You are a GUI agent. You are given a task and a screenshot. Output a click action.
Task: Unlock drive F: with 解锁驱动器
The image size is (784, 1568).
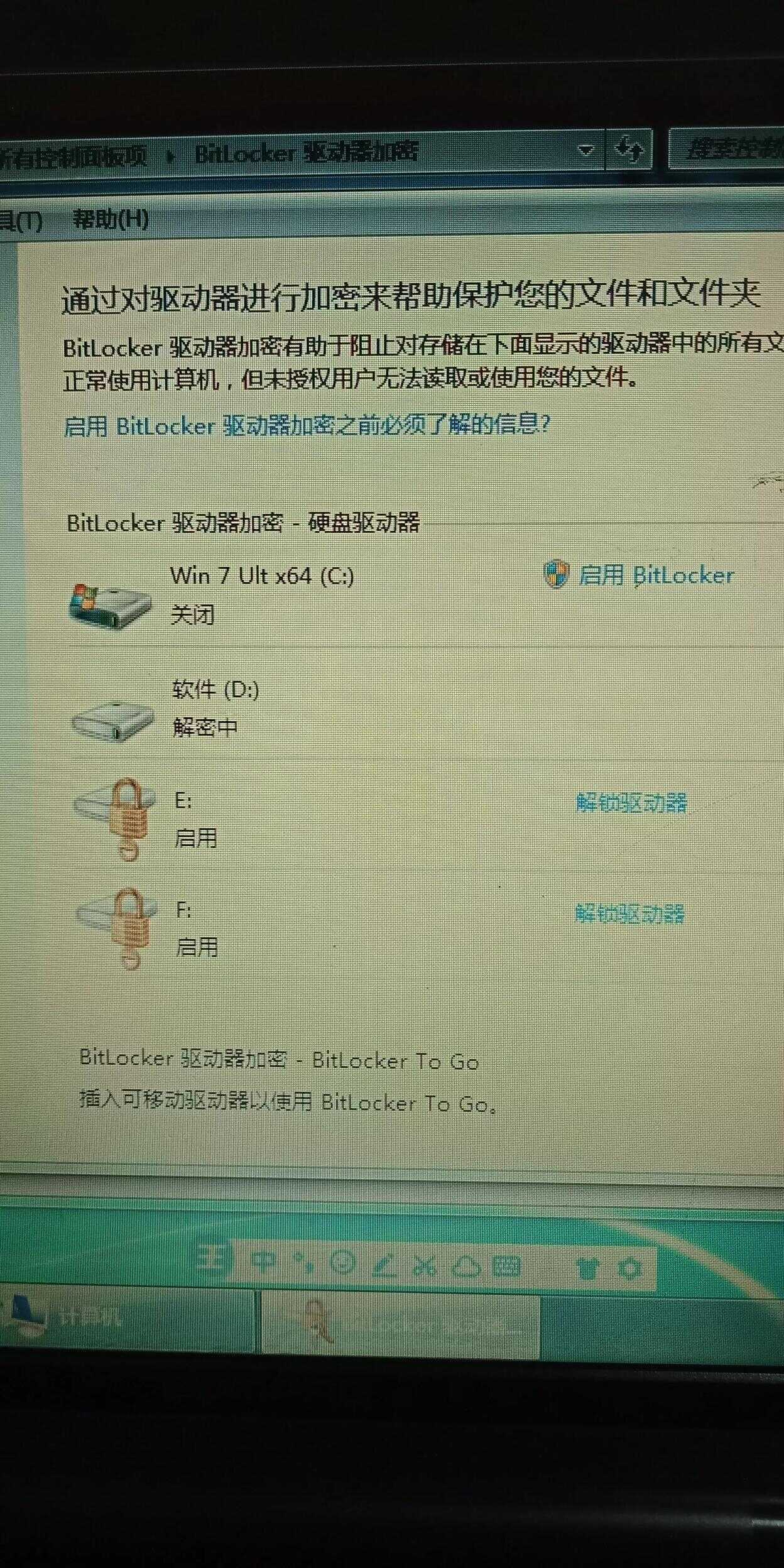tap(629, 913)
